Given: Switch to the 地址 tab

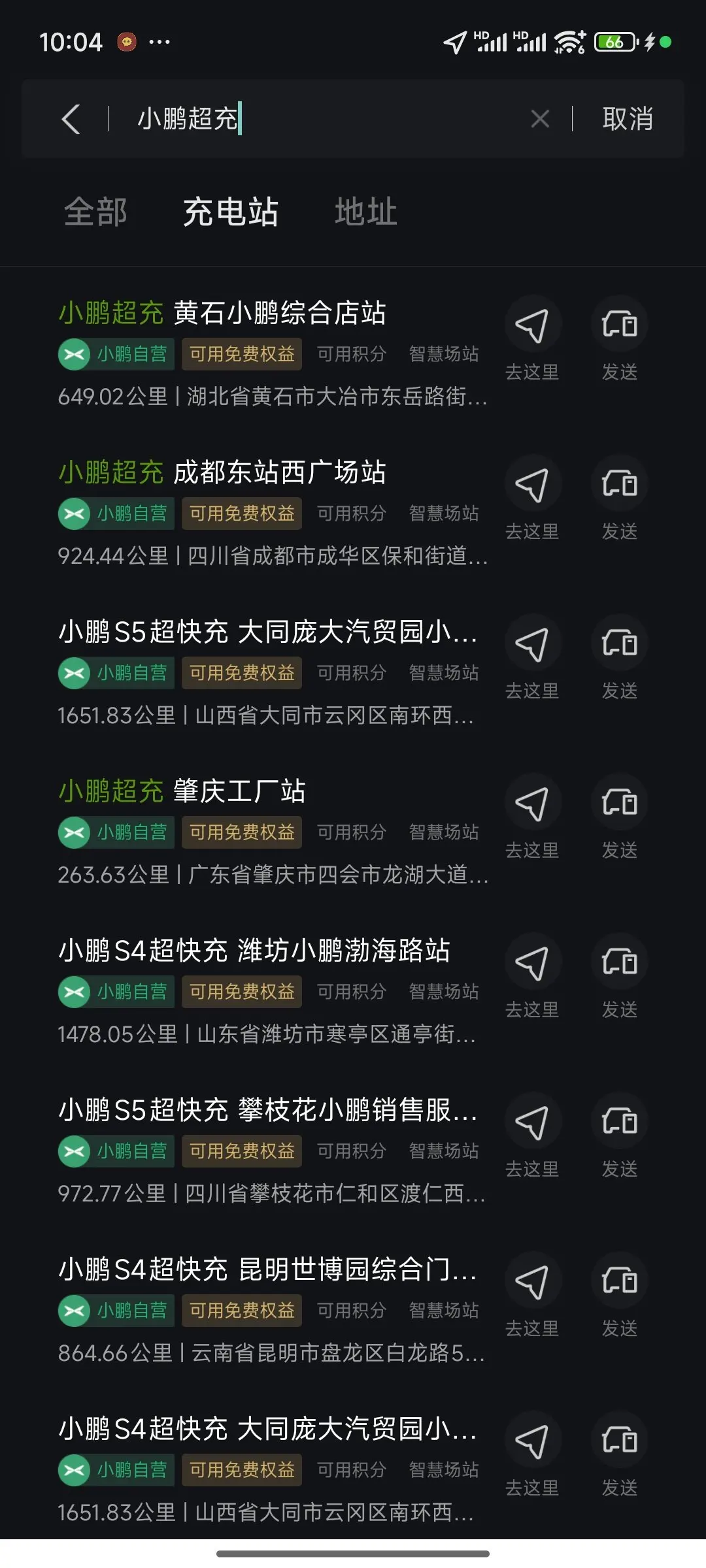Looking at the screenshot, I should 366,212.
